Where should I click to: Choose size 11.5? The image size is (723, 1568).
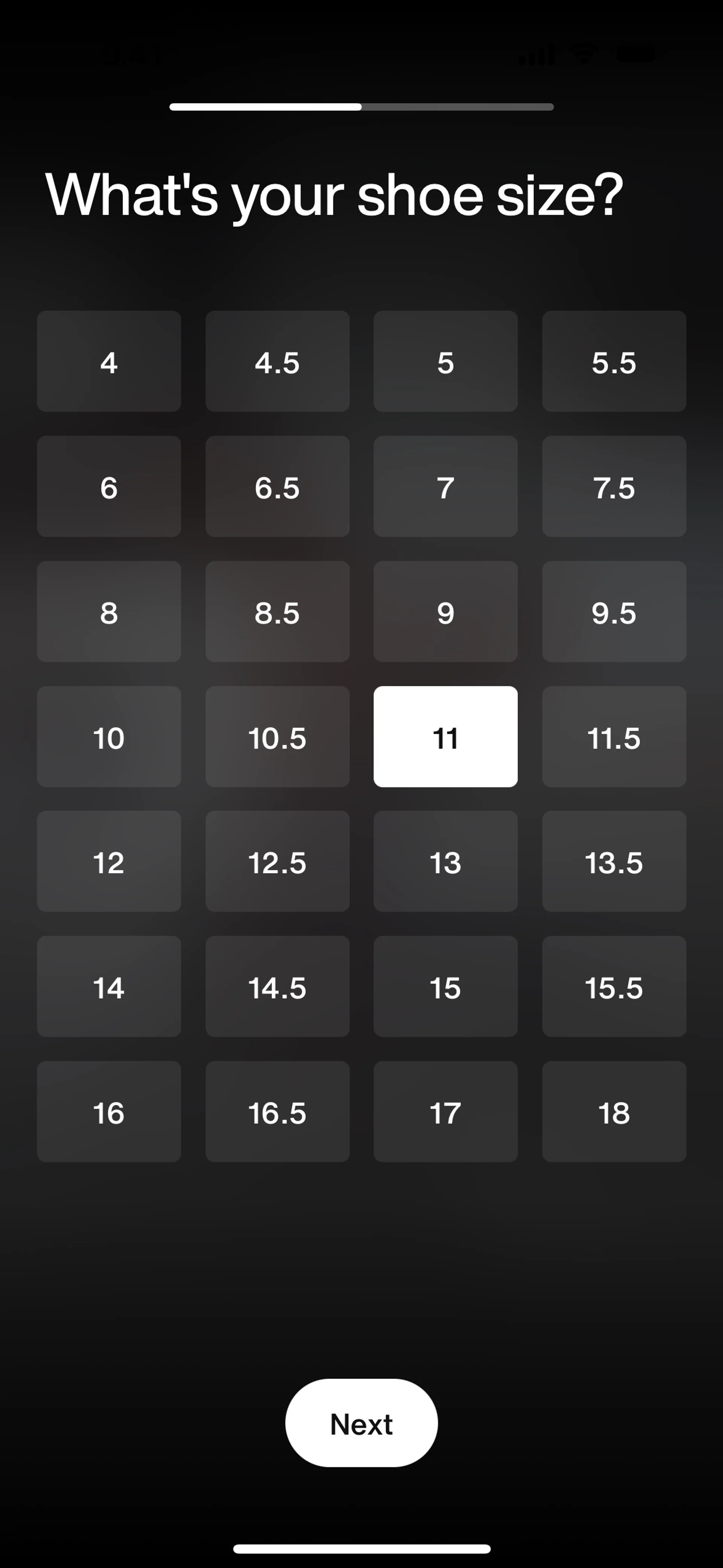pos(614,737)
